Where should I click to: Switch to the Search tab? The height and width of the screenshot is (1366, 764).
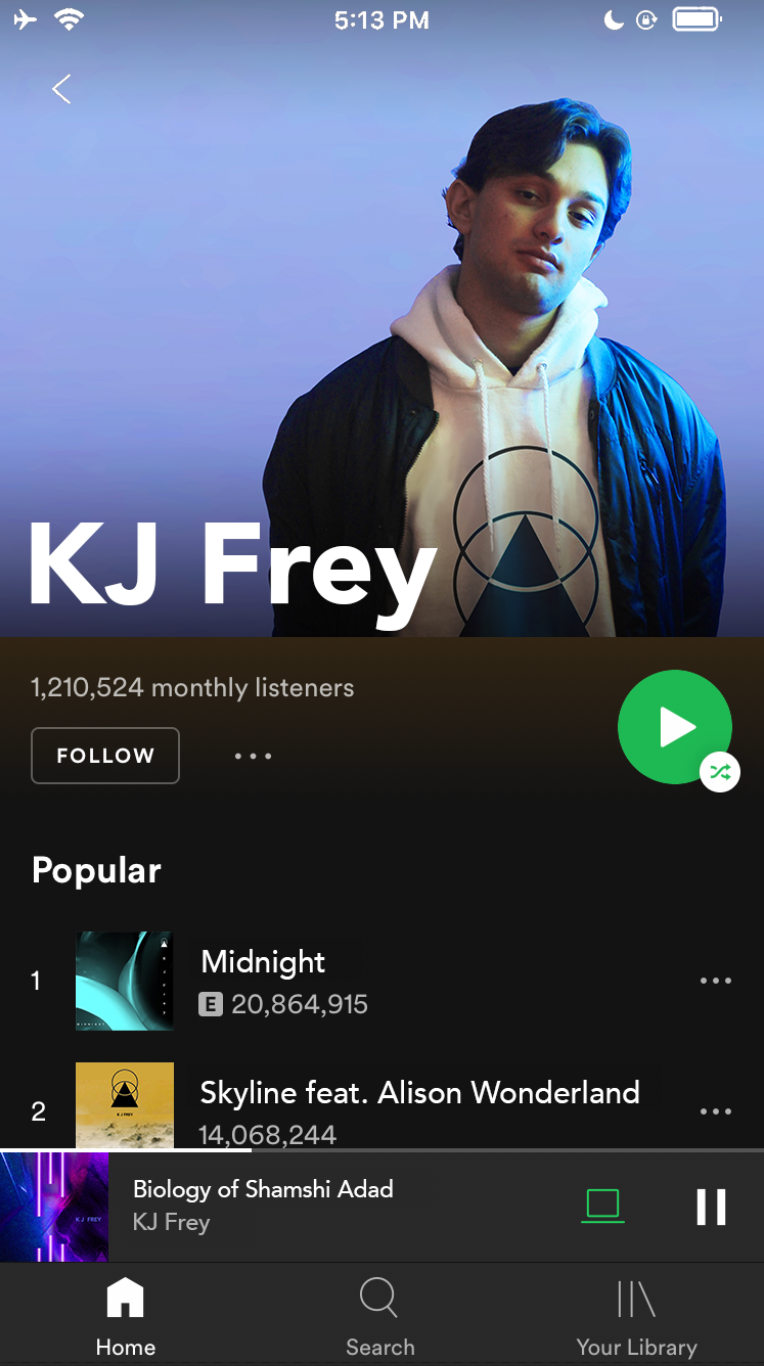point(380,1318)
